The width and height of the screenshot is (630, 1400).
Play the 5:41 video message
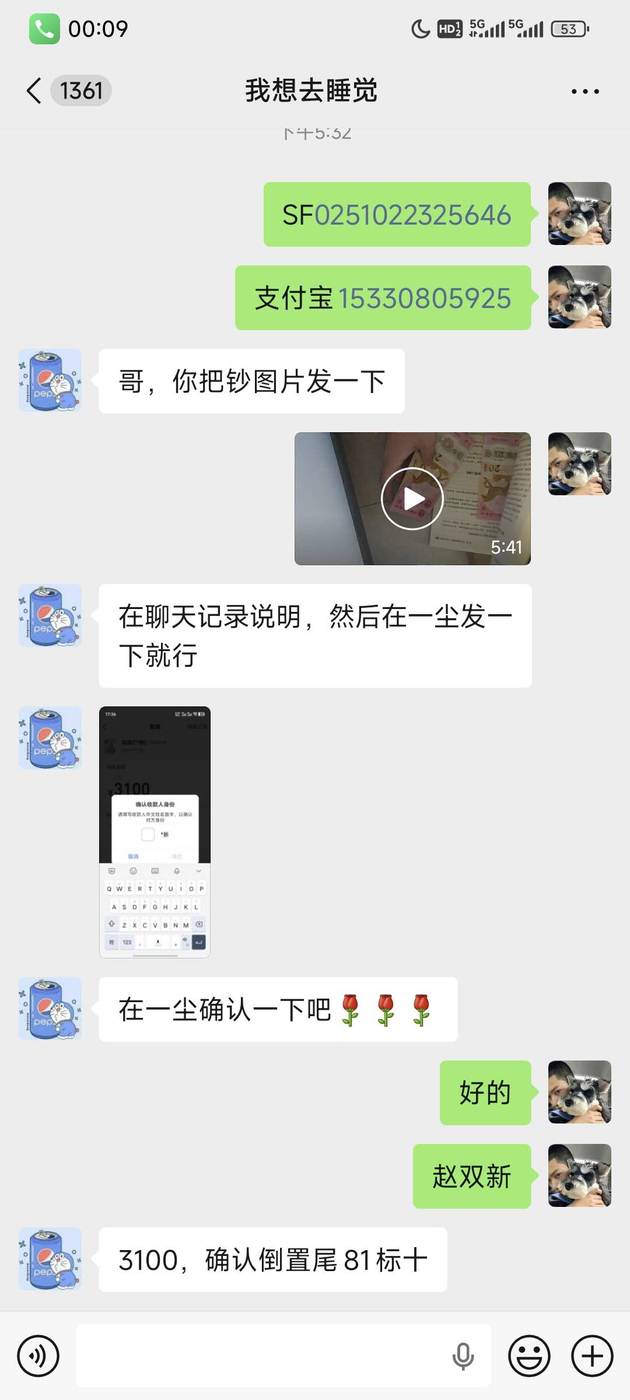(412, 498)
